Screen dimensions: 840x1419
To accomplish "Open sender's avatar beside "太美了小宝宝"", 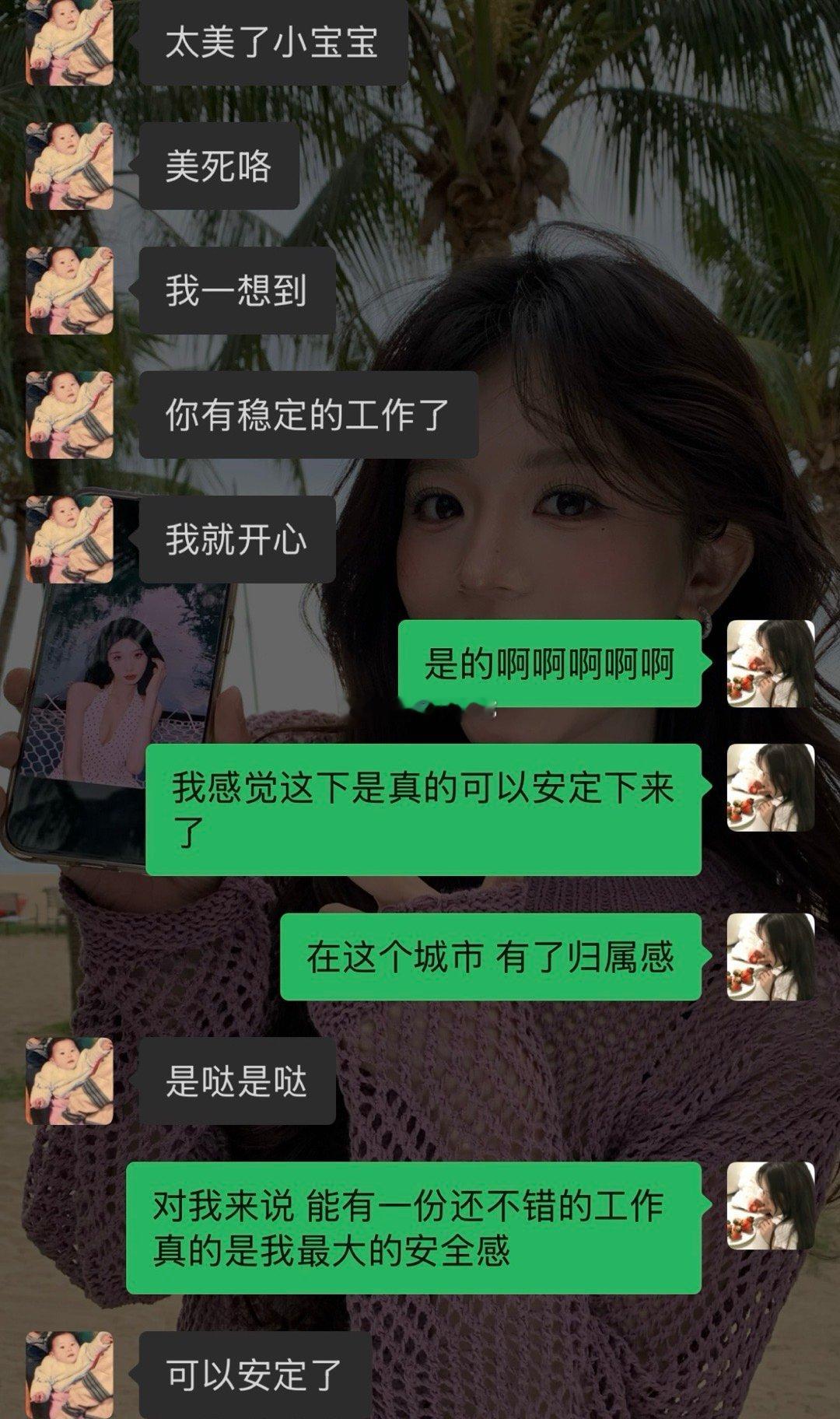I will tap(70, 42).
